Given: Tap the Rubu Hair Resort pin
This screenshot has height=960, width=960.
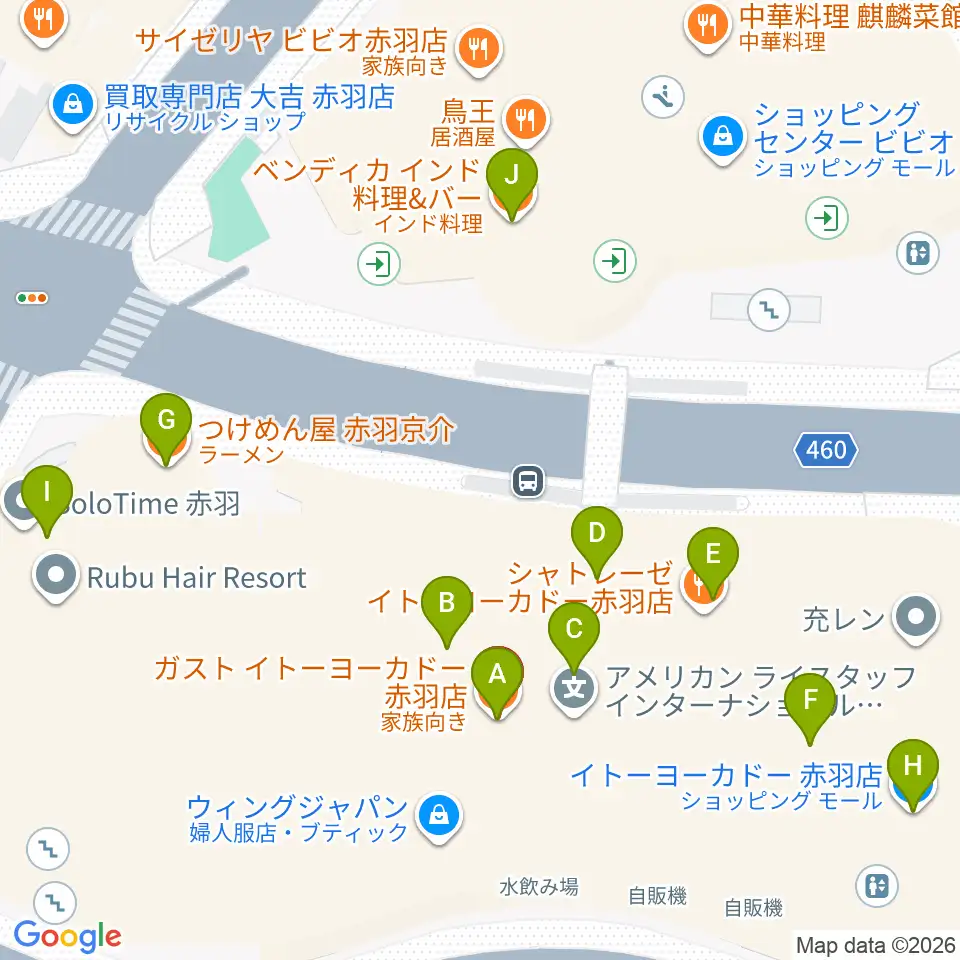Looking at the screenshot, I should click(x=56, y=577).
